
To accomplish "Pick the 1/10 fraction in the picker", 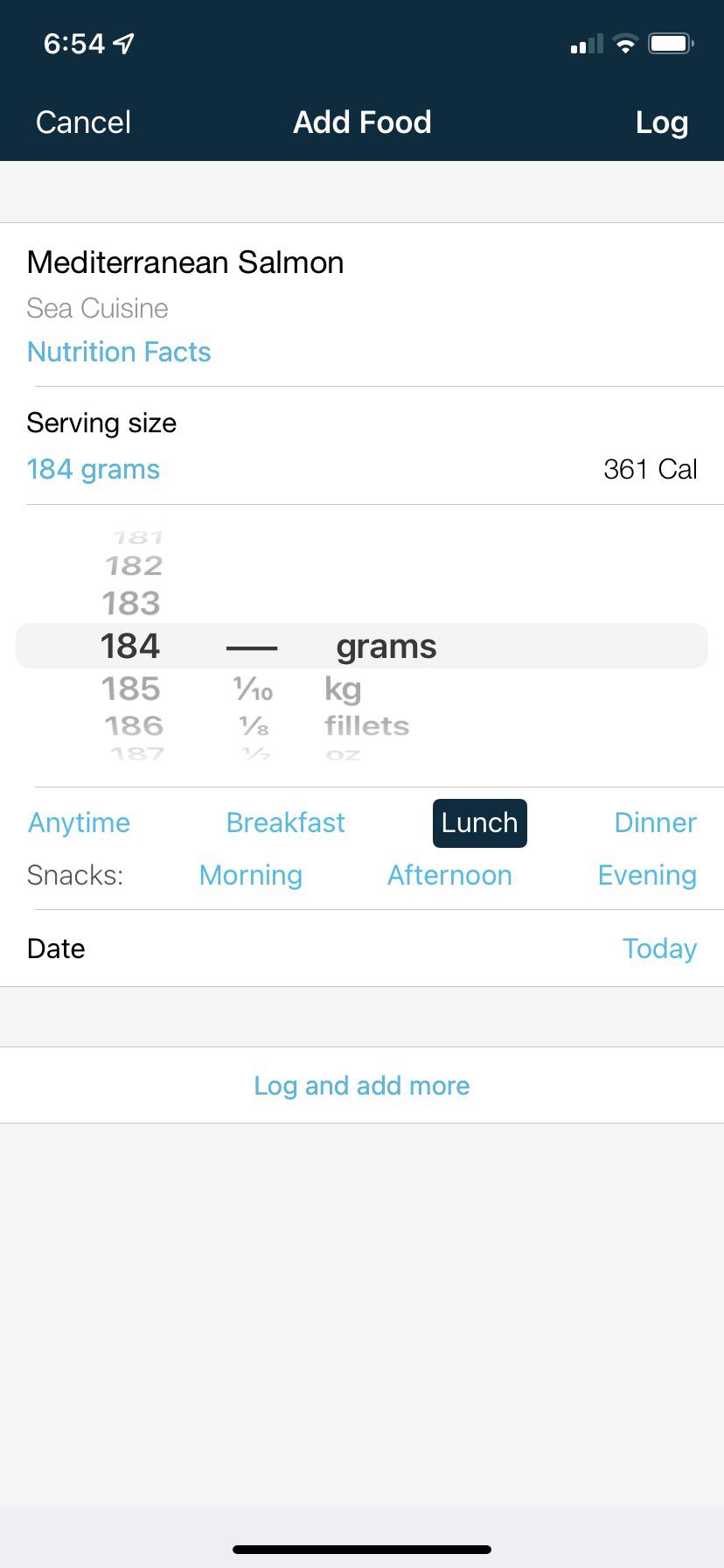I will pos(253,689).
